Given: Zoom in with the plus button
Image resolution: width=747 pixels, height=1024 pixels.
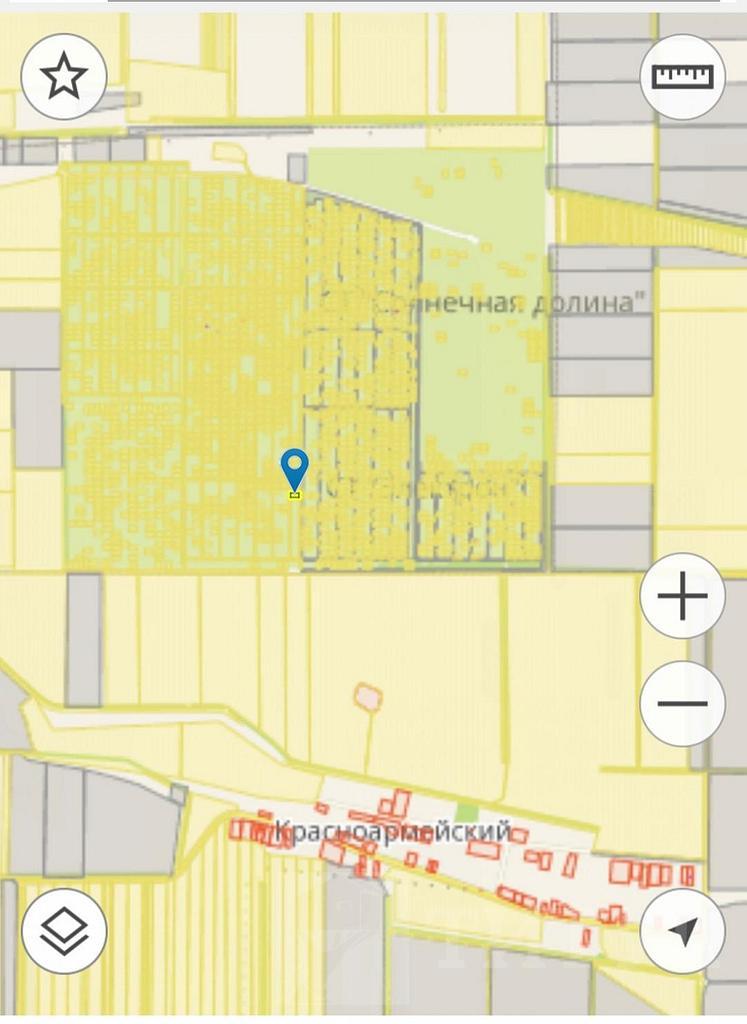Looking at the screenshot, I should 682,597.
